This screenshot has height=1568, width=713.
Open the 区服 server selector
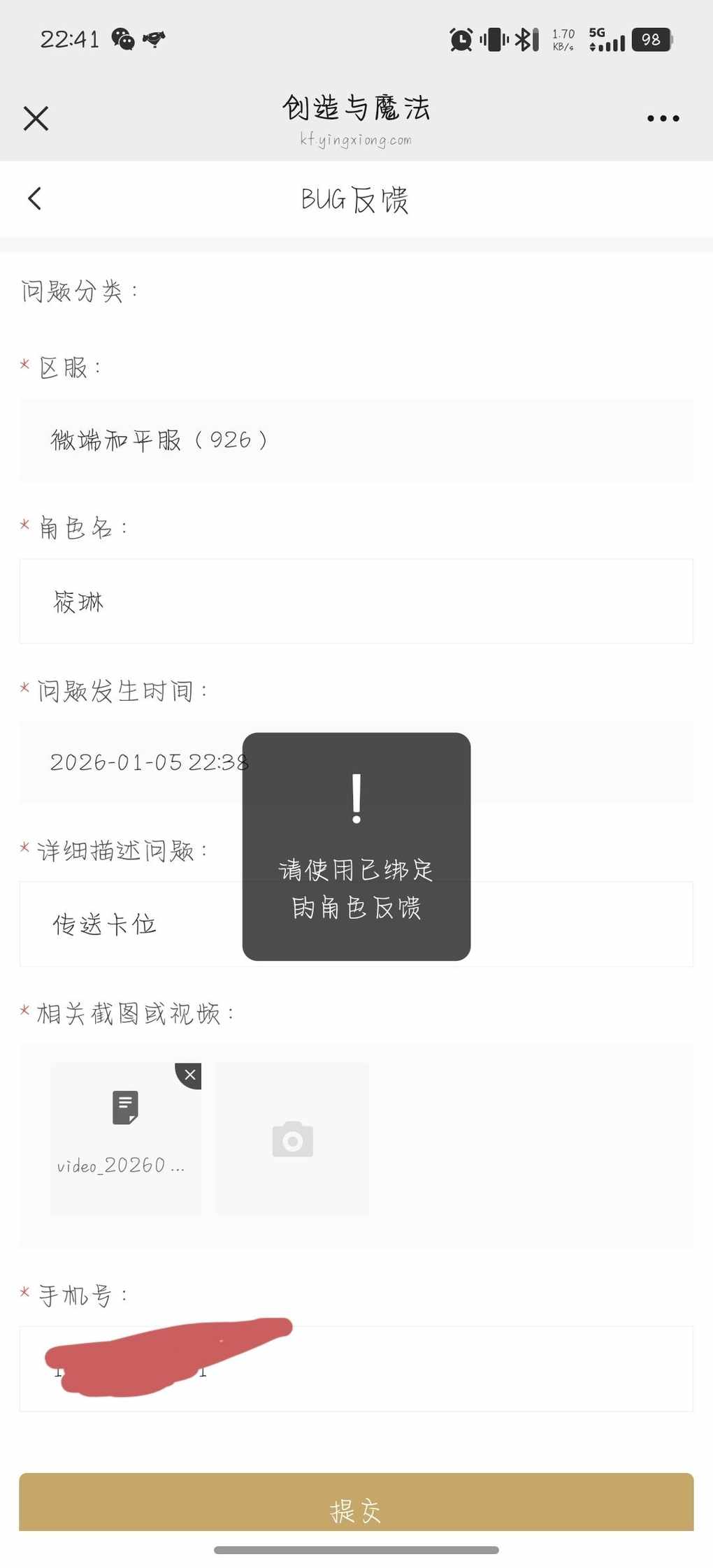click(x=356, y=440)
